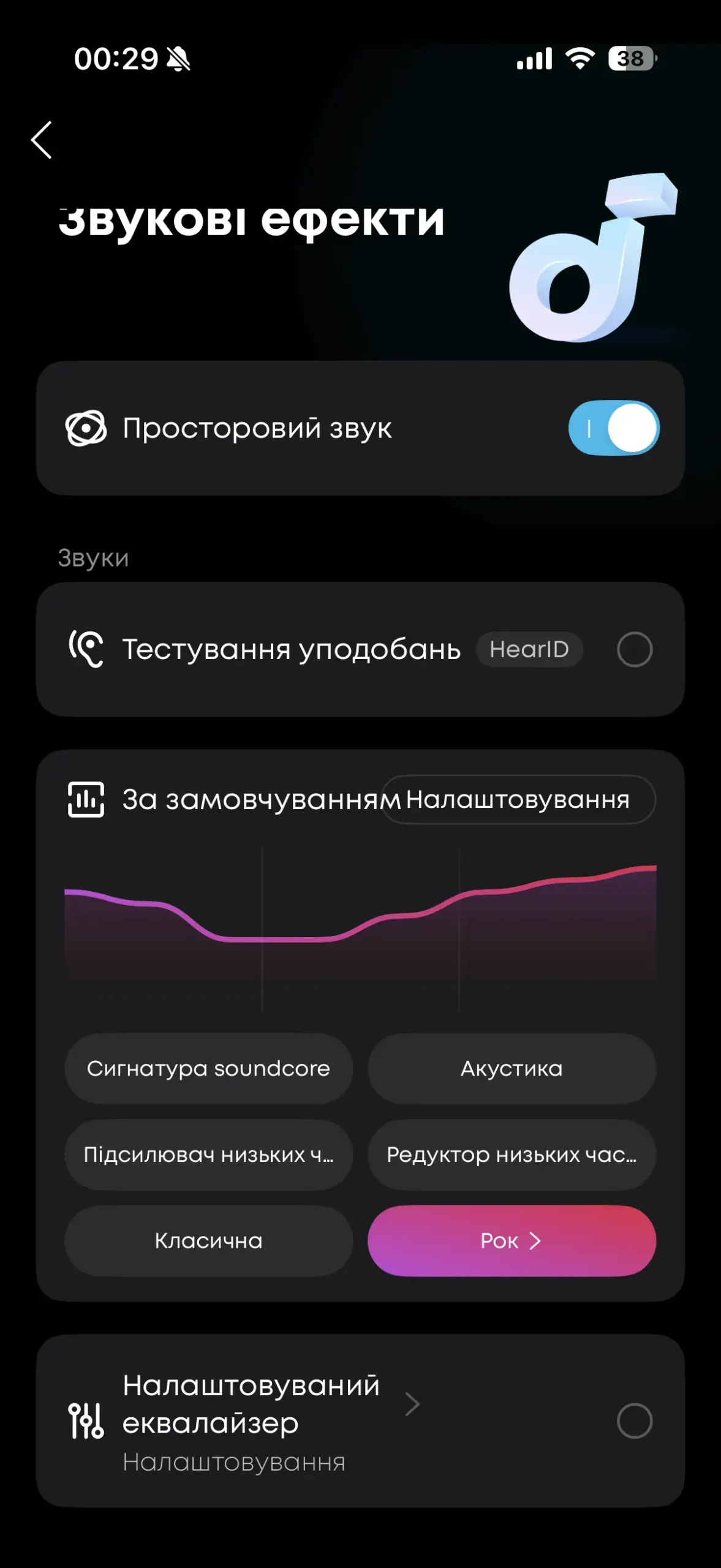Select the Підсилювач низьких частот preset
Screen dimensions: 721x1568
pos(209,1155)
